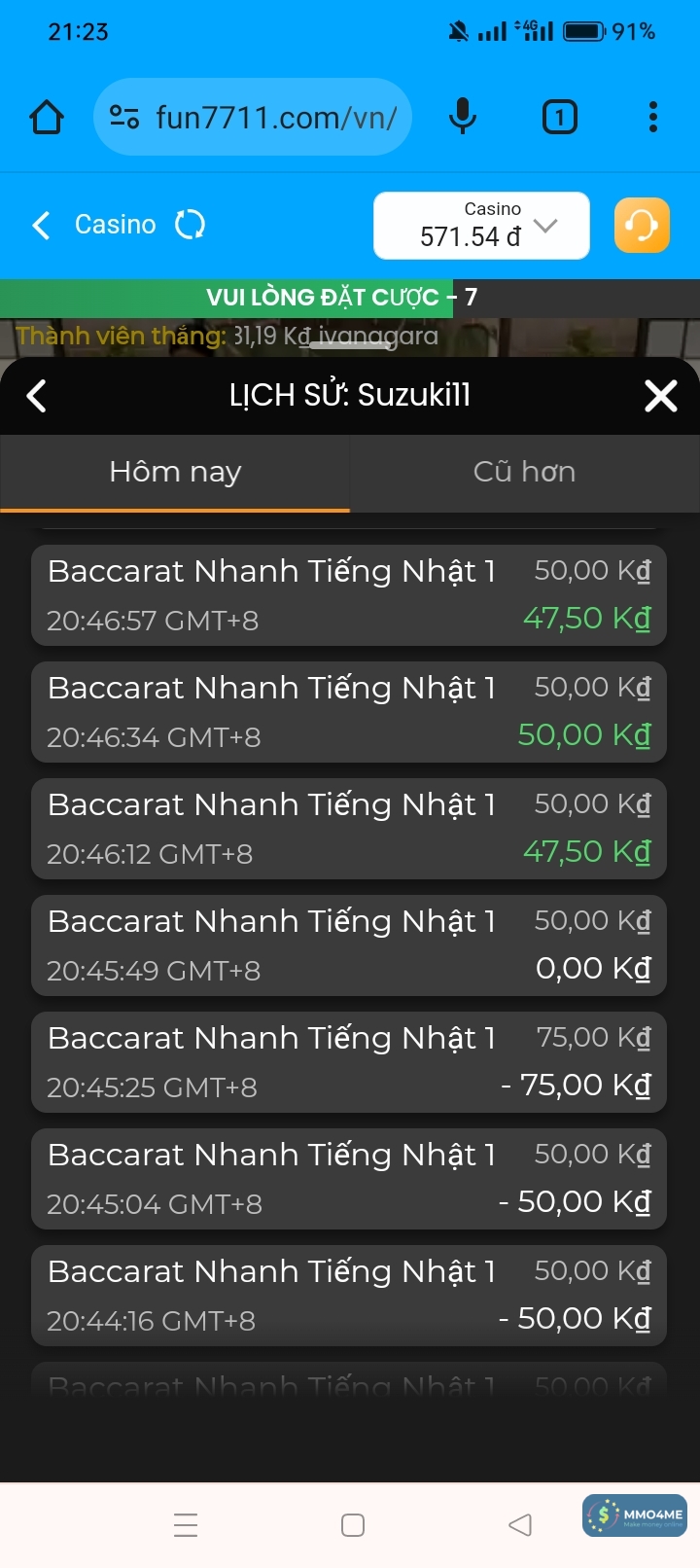Show details of the 20:44:16 bet

(348, 1296)
